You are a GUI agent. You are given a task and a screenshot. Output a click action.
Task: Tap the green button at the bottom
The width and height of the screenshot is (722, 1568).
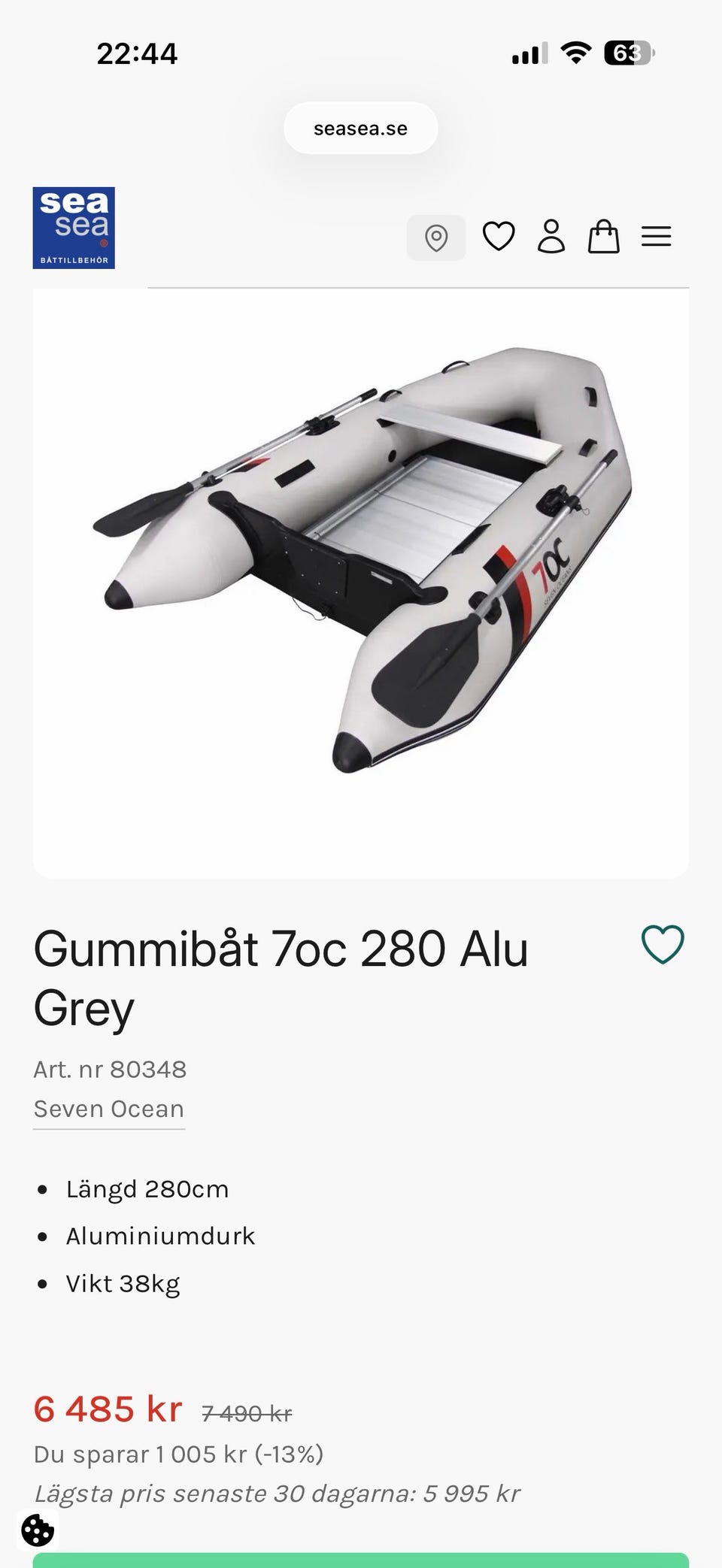point(361,1563)
